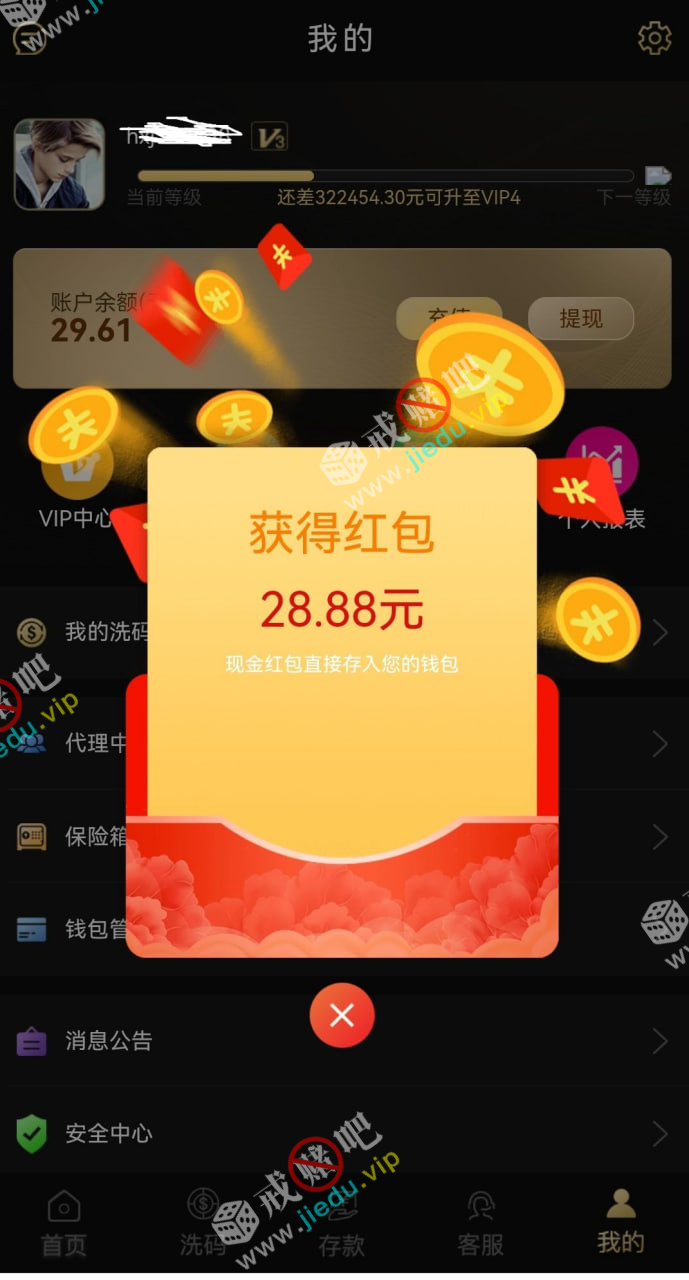Switch to the 客服 support tab
The height and width of the screenshot is (1280, 689).
click(x=480, y=1223)
